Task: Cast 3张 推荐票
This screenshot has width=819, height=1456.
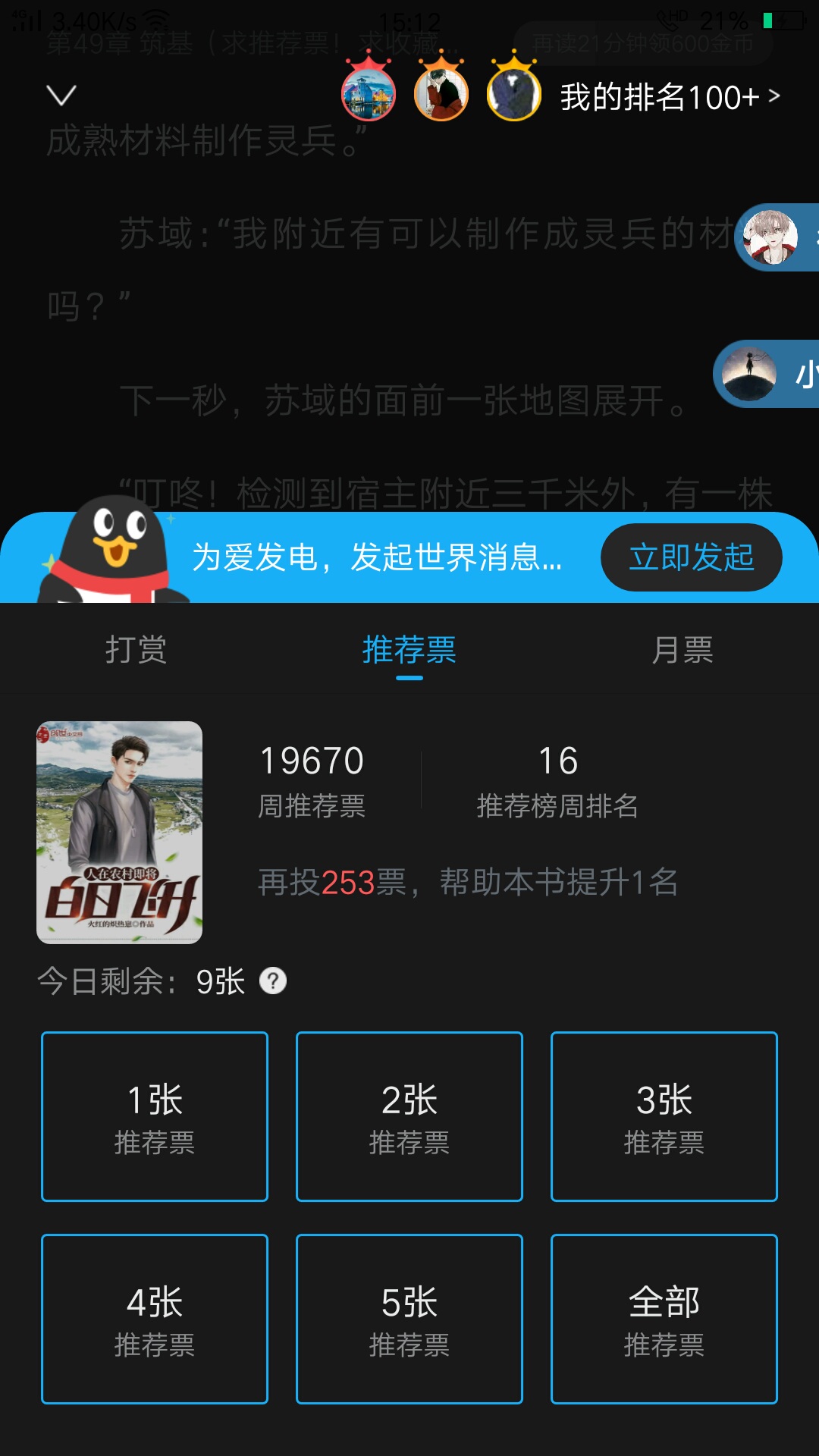Action: click(x=664, y=1116)
